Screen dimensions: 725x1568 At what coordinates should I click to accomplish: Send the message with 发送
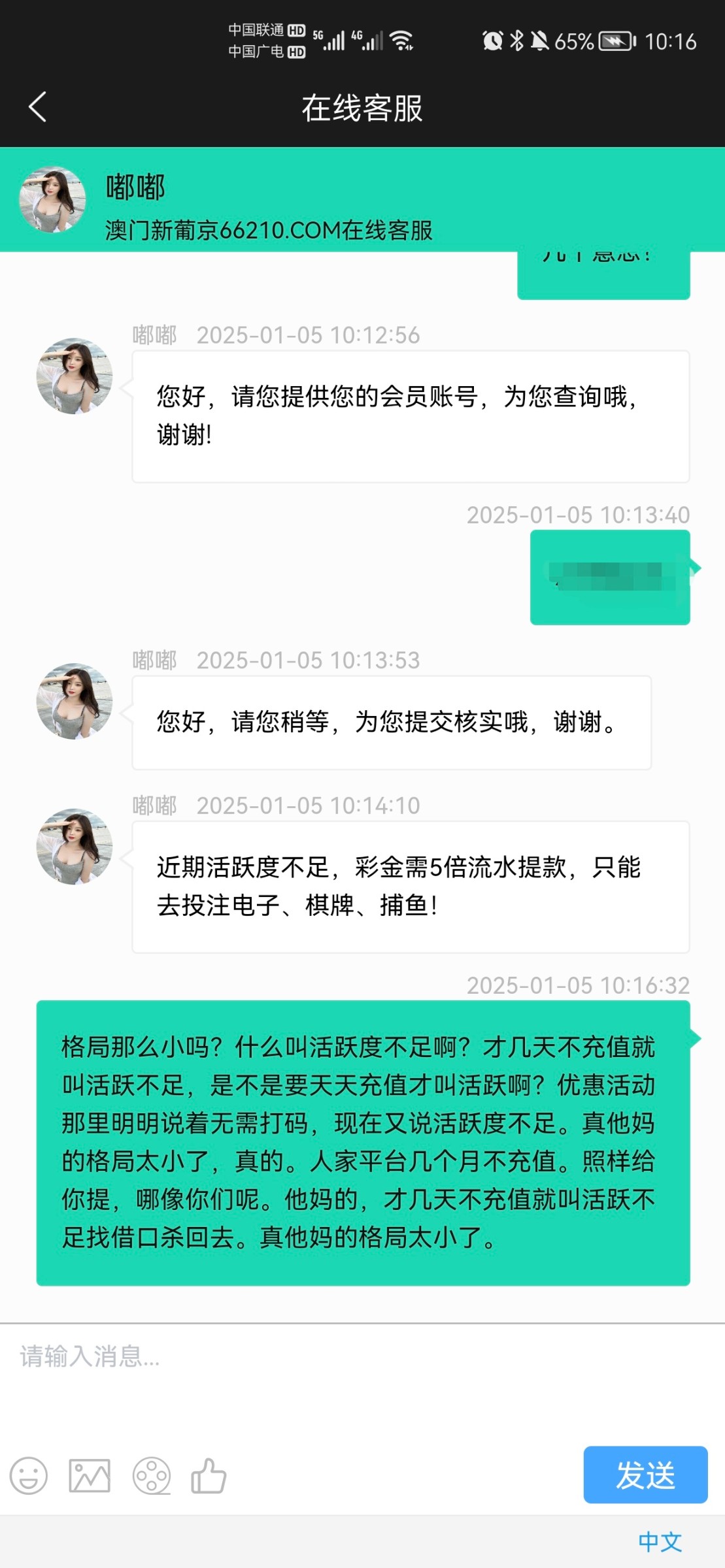645,1474
